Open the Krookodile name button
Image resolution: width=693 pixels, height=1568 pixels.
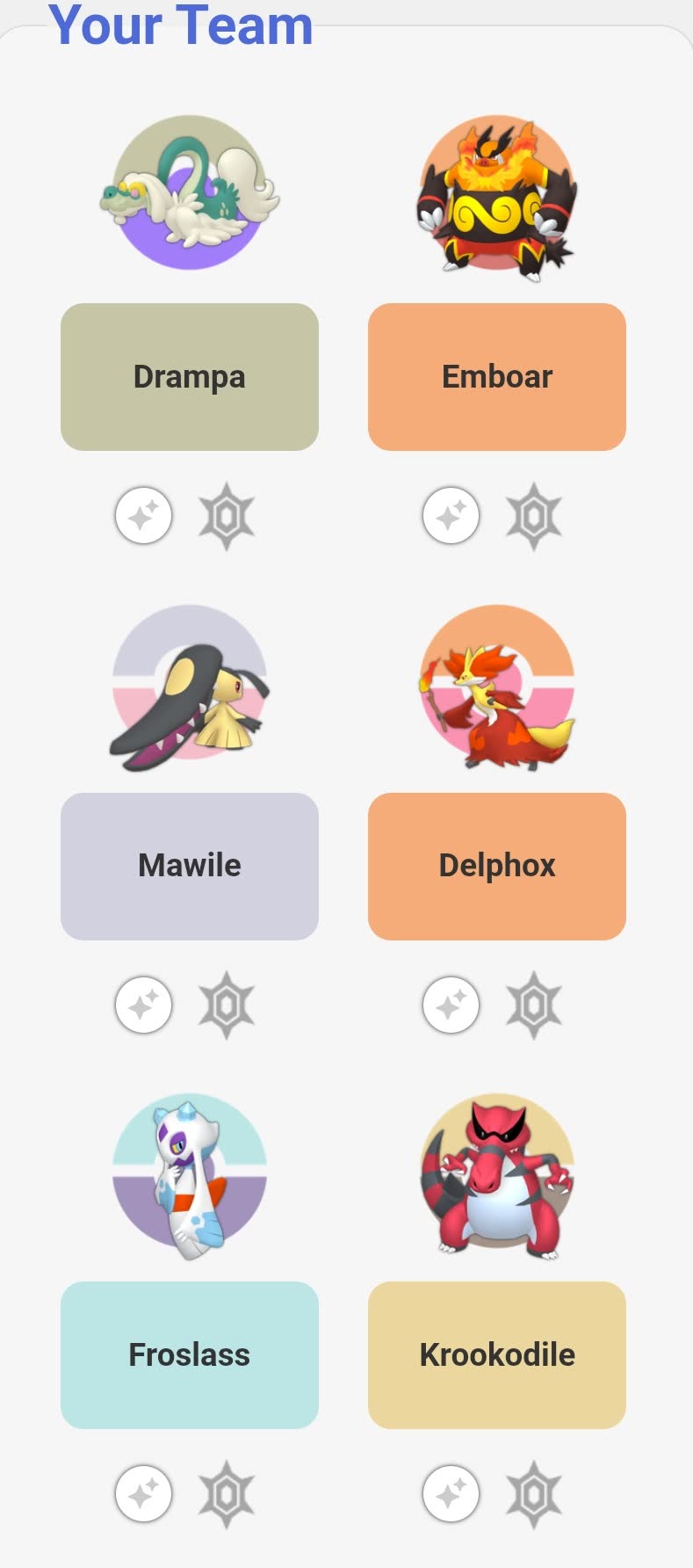point(496,1354)
